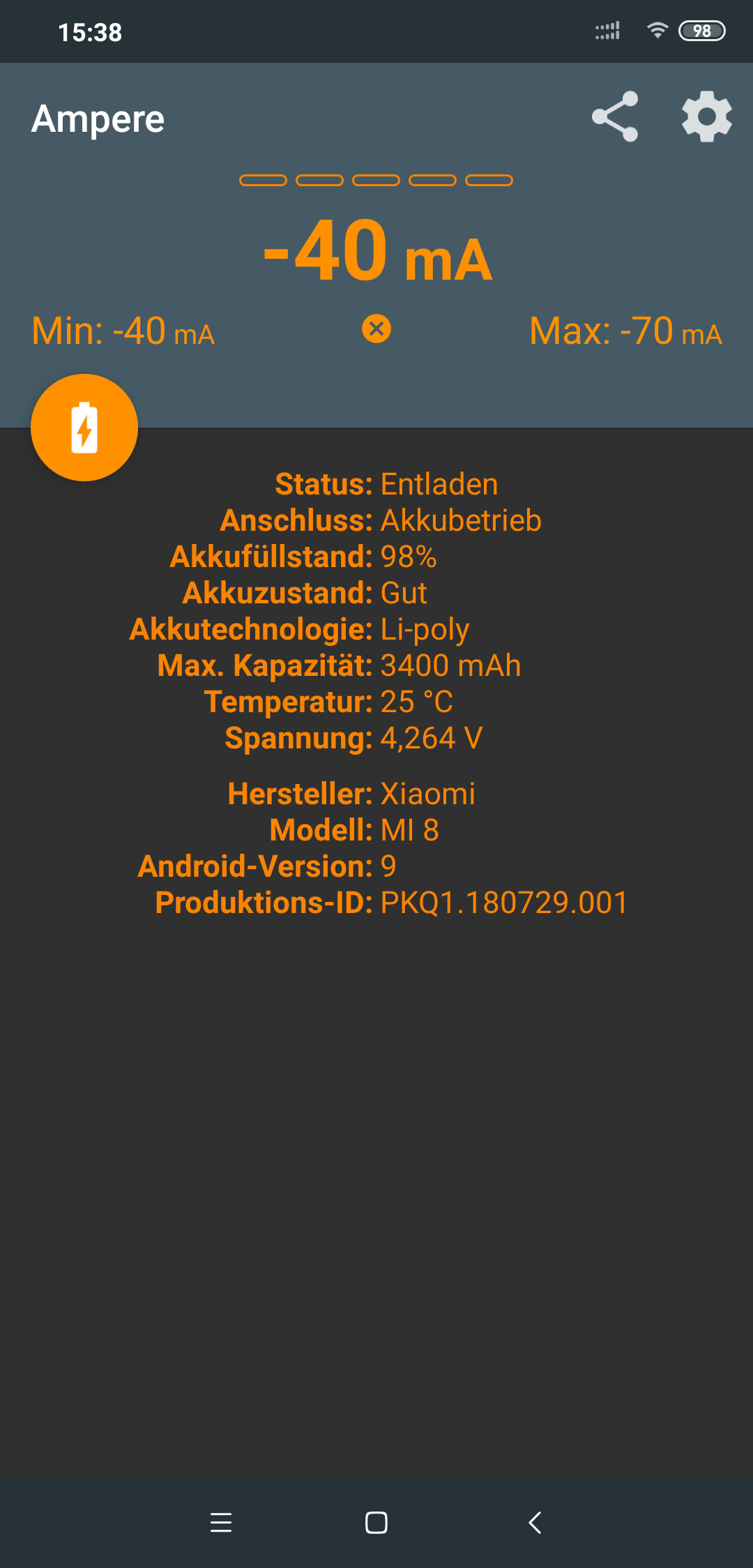753x1568 pixels.
Task: Go to the home screen
Action: 376,1522
